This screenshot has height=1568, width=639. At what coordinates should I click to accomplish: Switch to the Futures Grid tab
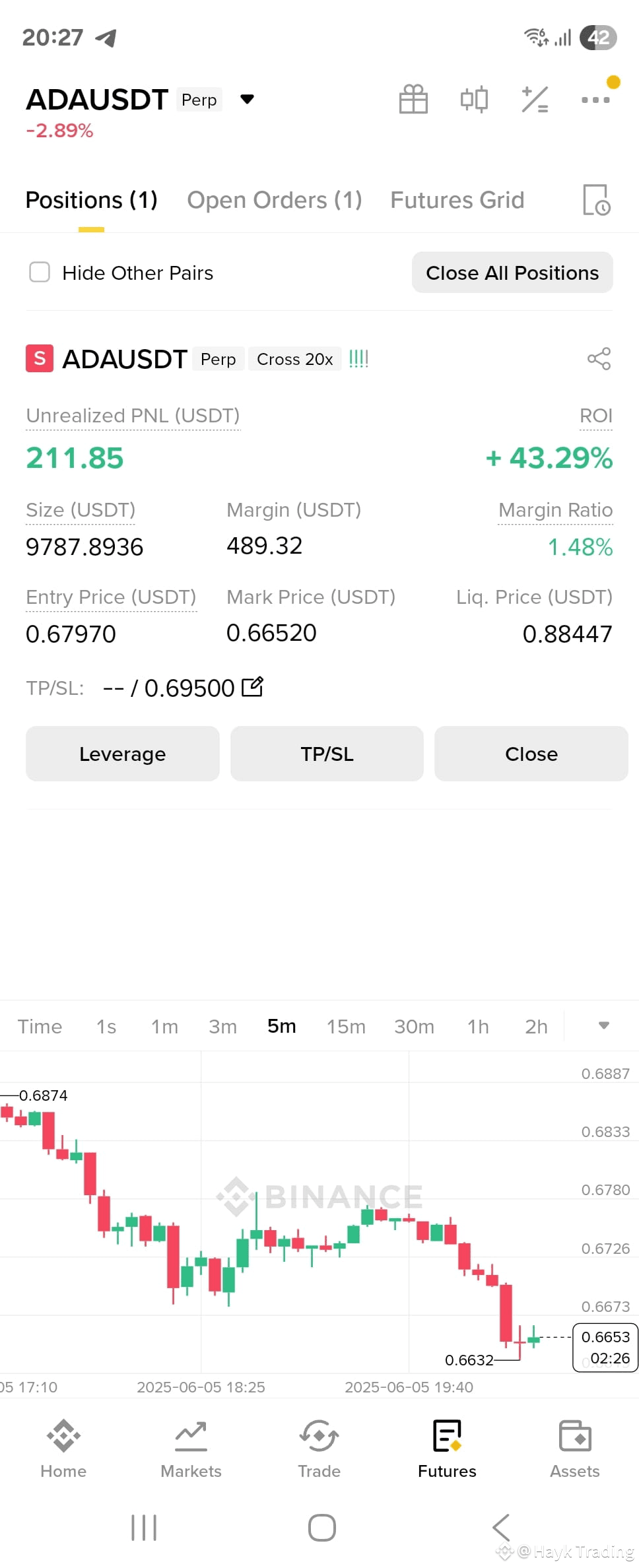(457, 200)
